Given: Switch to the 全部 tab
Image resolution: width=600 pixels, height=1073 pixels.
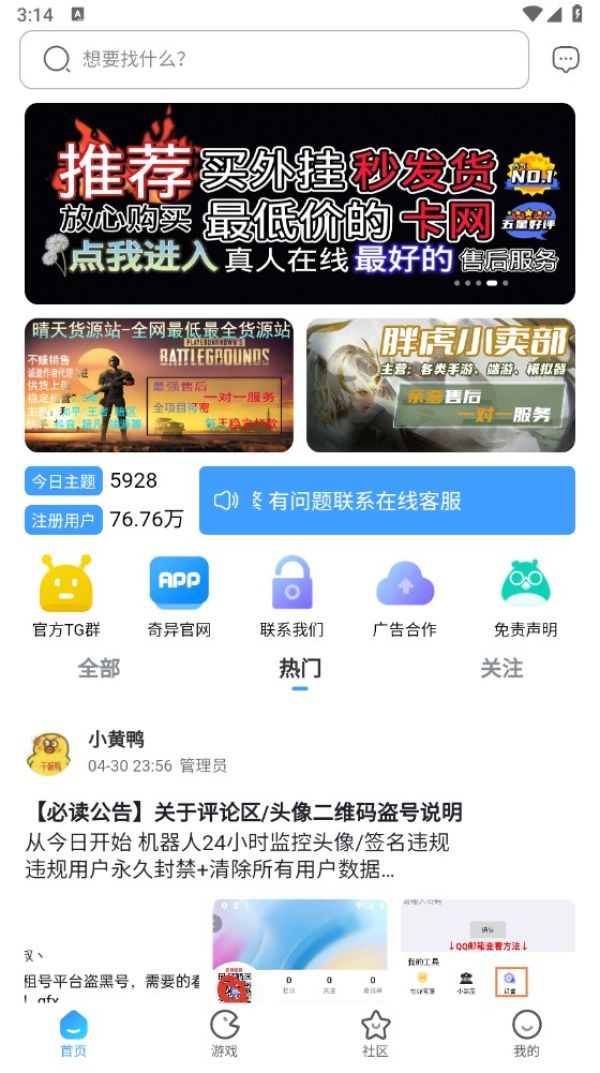Looking at the screenshot, I should (x=99, y=668).
